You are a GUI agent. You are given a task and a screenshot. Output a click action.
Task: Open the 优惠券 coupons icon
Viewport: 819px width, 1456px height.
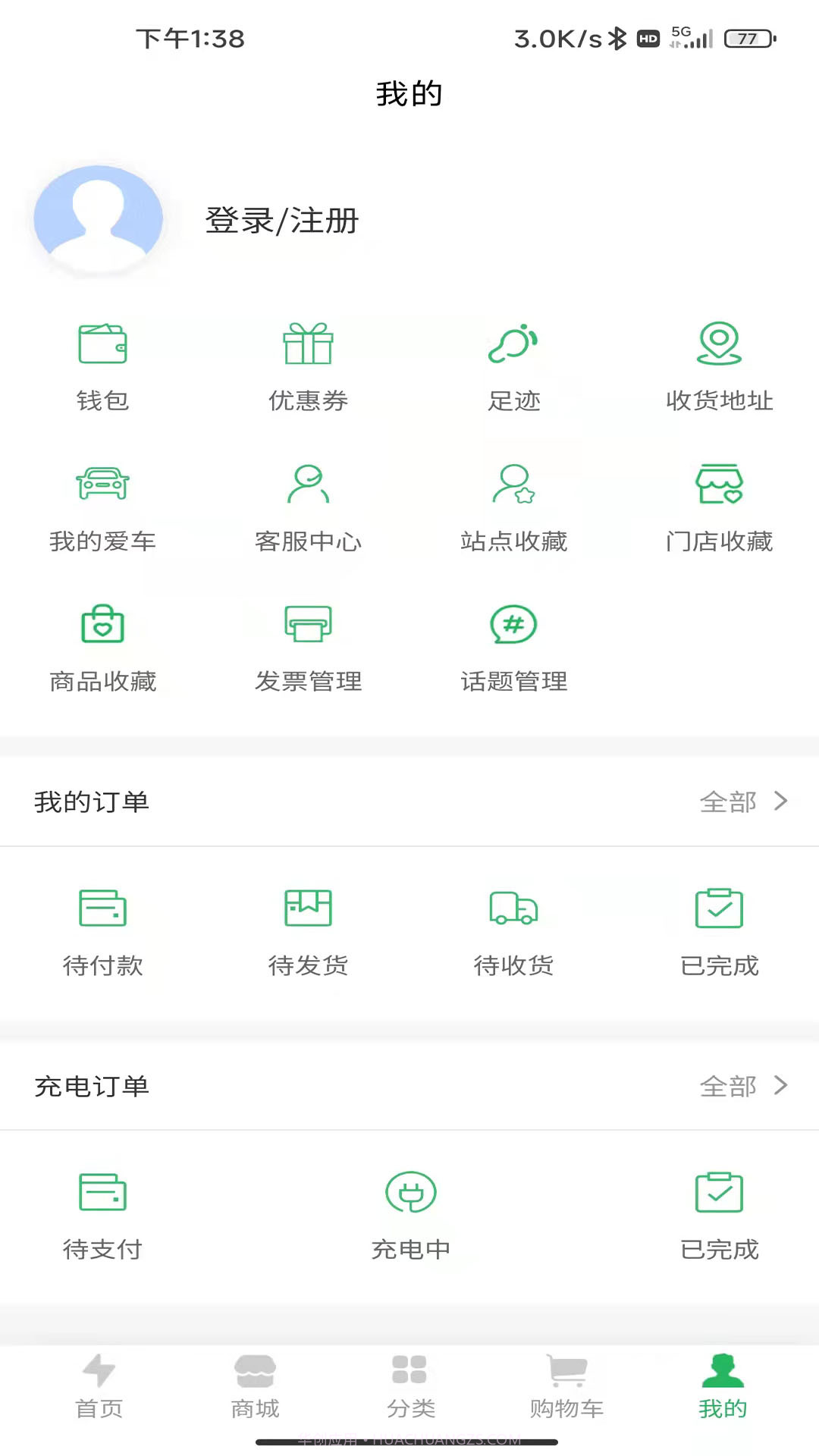(x=307, y=360)
